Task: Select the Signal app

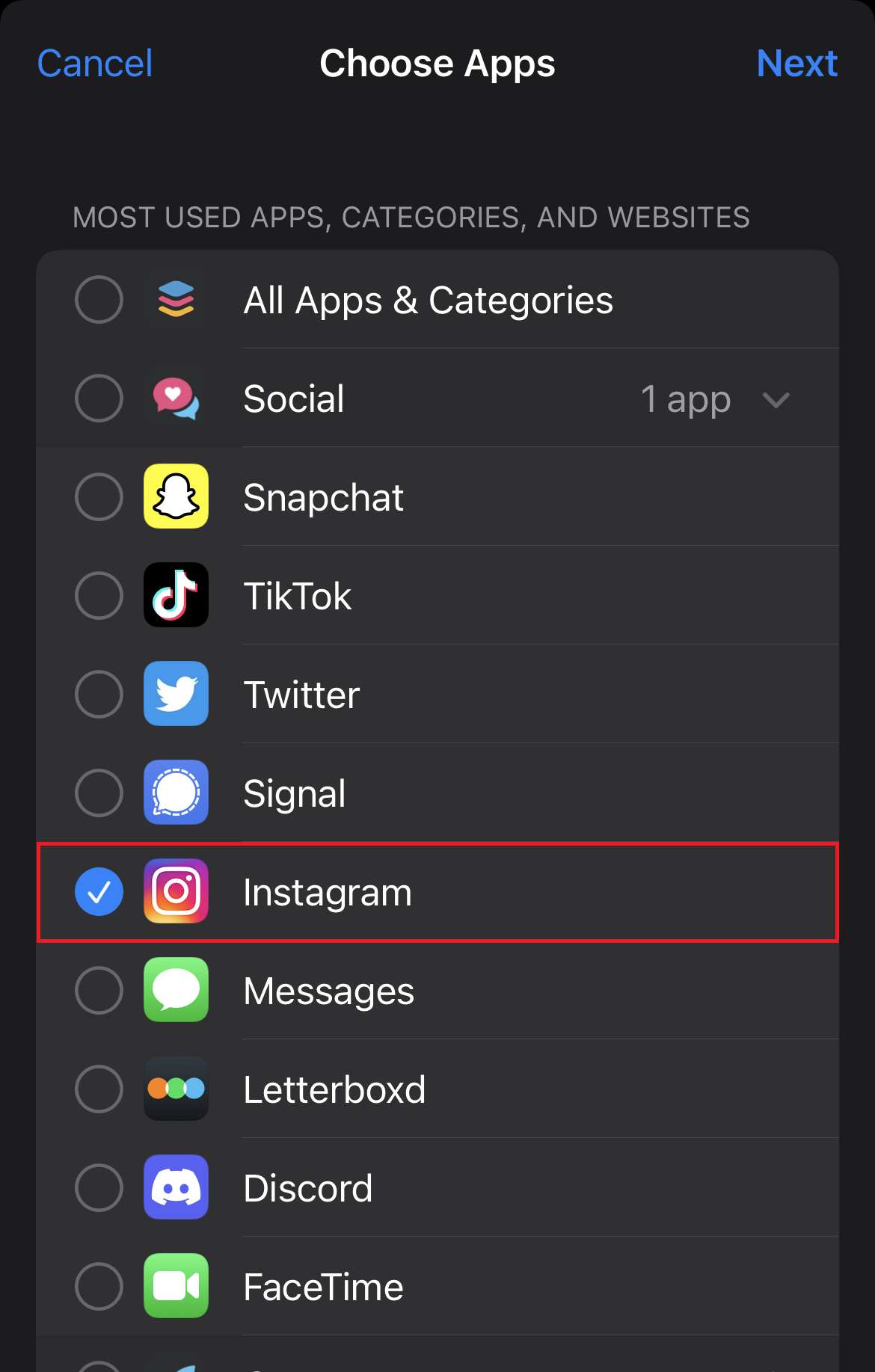Action: tap(99, 793)
